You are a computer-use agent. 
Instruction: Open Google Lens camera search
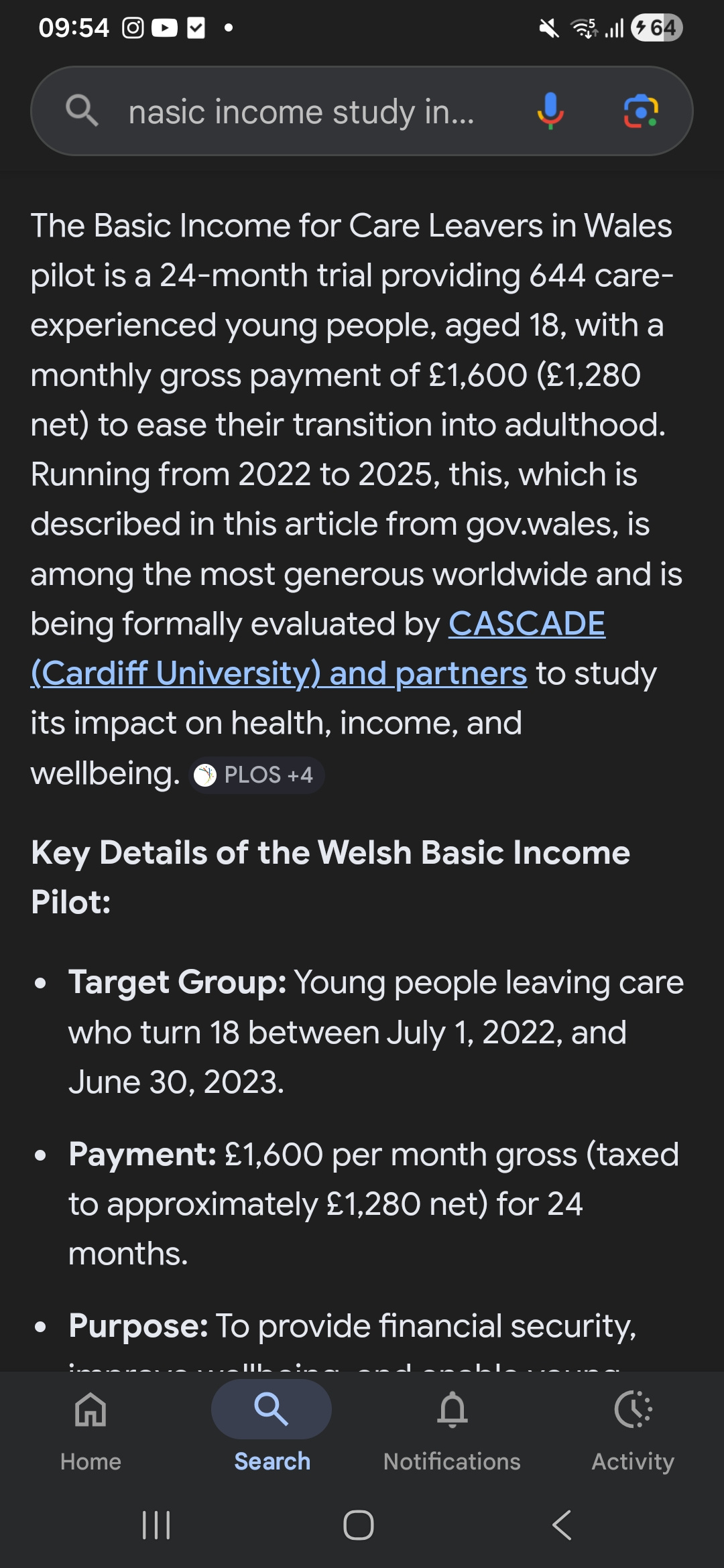(641, 111)
